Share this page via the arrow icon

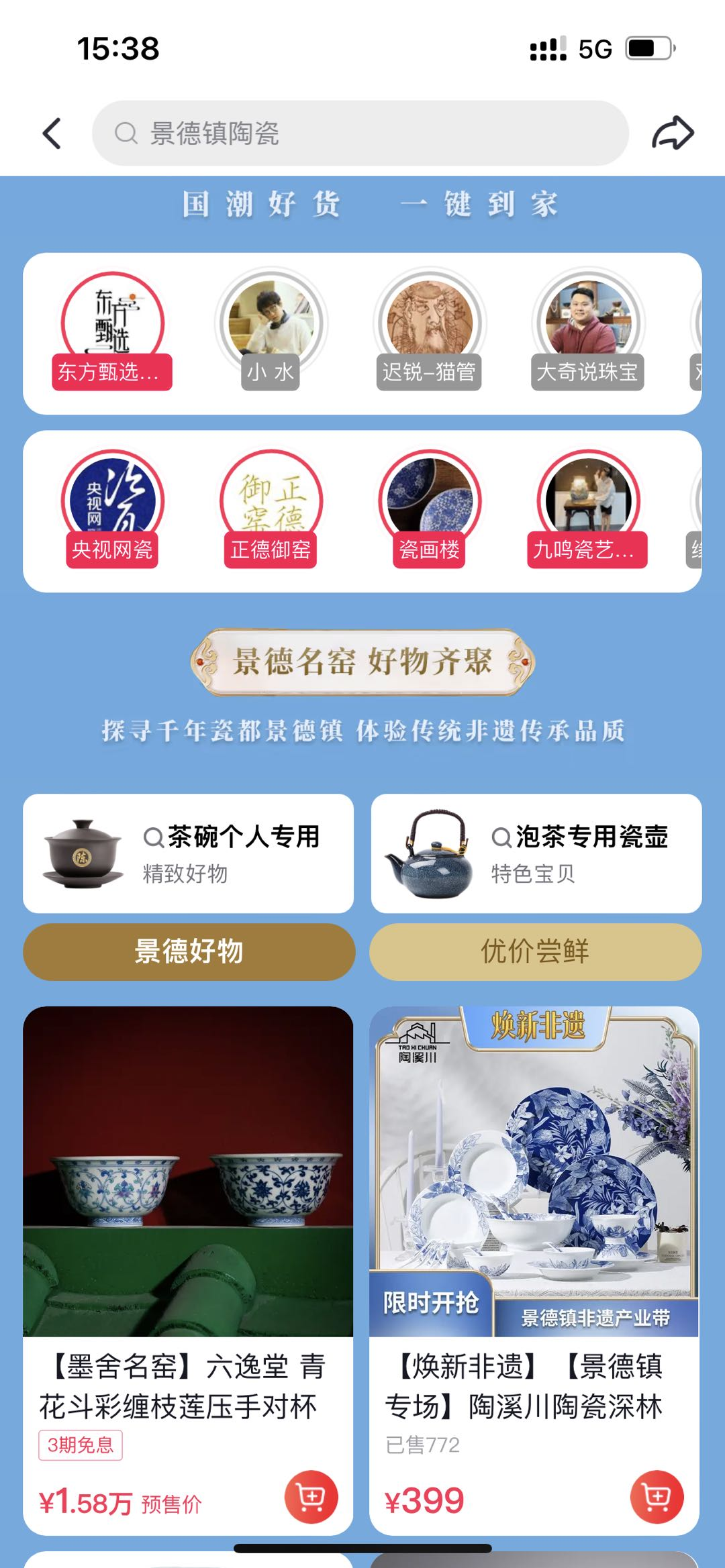[x=672, y=133]
